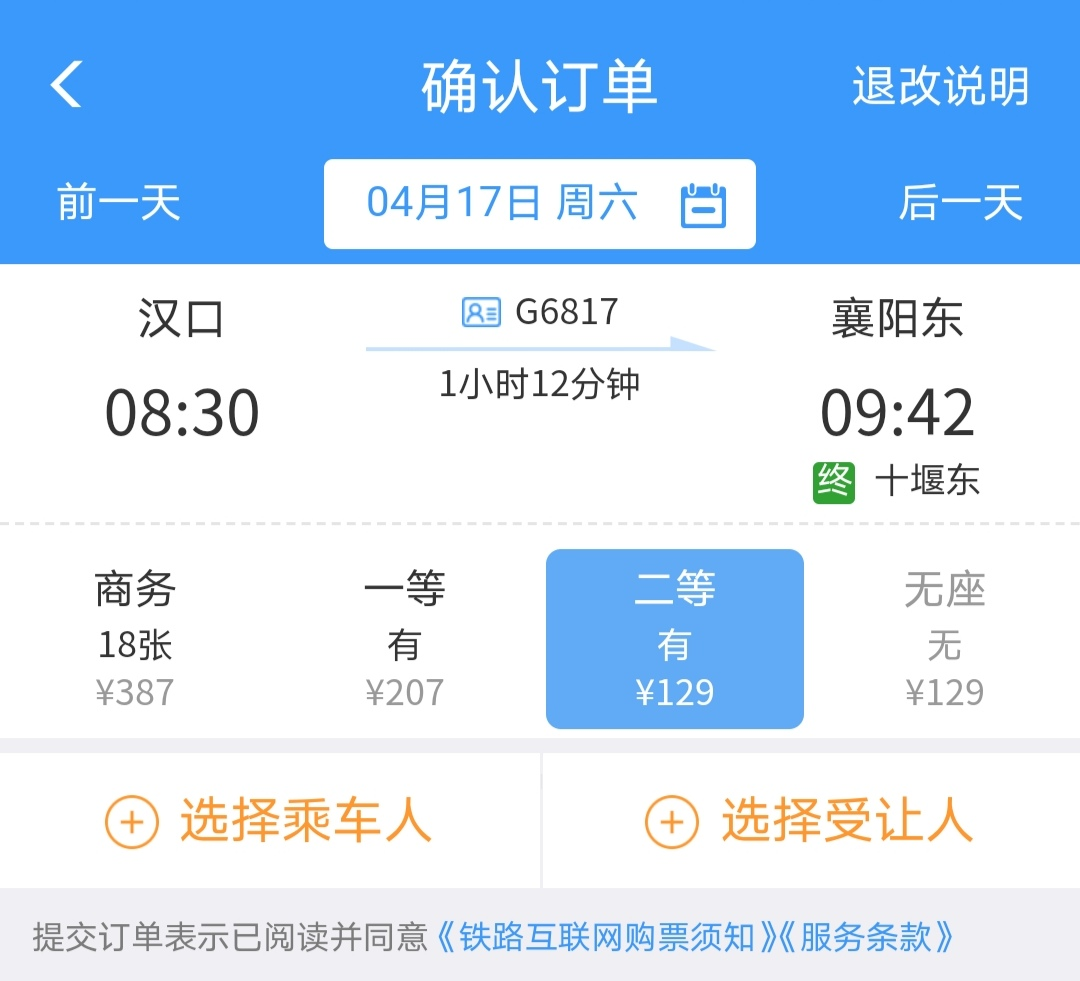Read 《铁路互联网购票须知》
1080x981 pixels.
click(607, 937)
